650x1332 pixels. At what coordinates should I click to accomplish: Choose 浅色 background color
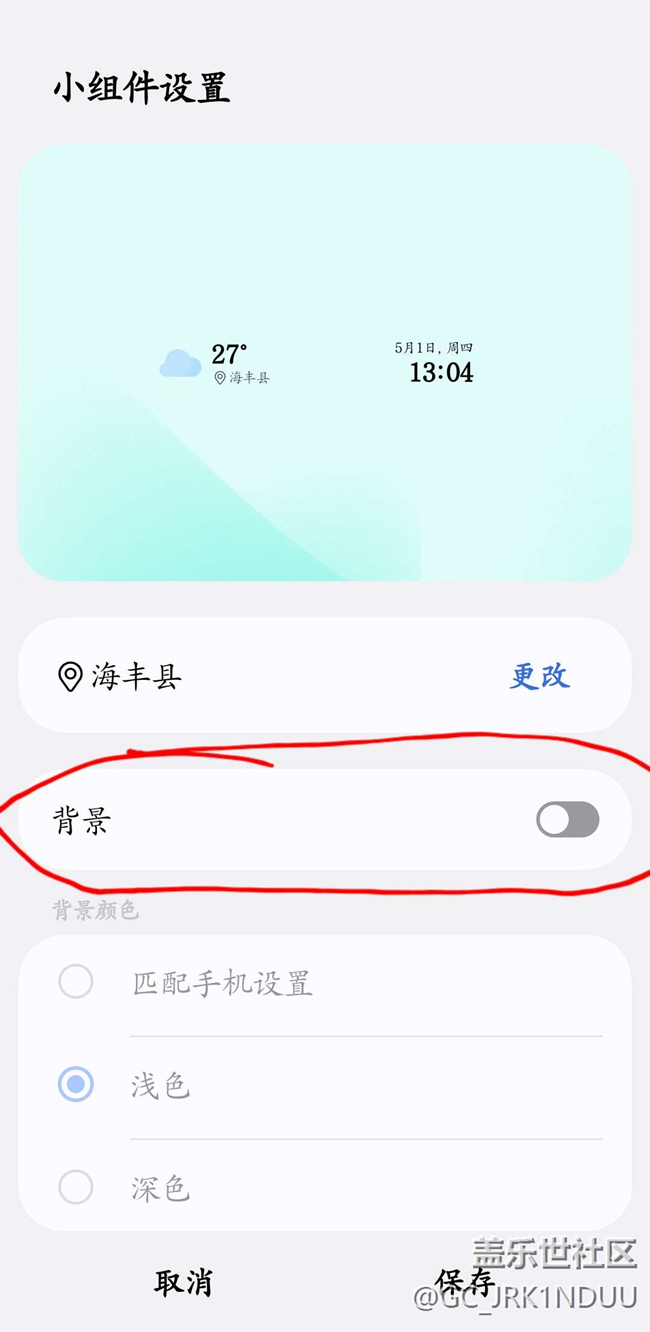[76, 1085]
